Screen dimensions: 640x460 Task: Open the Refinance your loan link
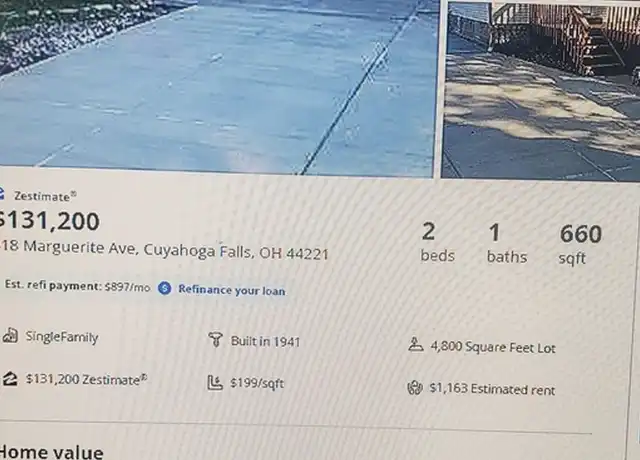click(x=231, y=291)
